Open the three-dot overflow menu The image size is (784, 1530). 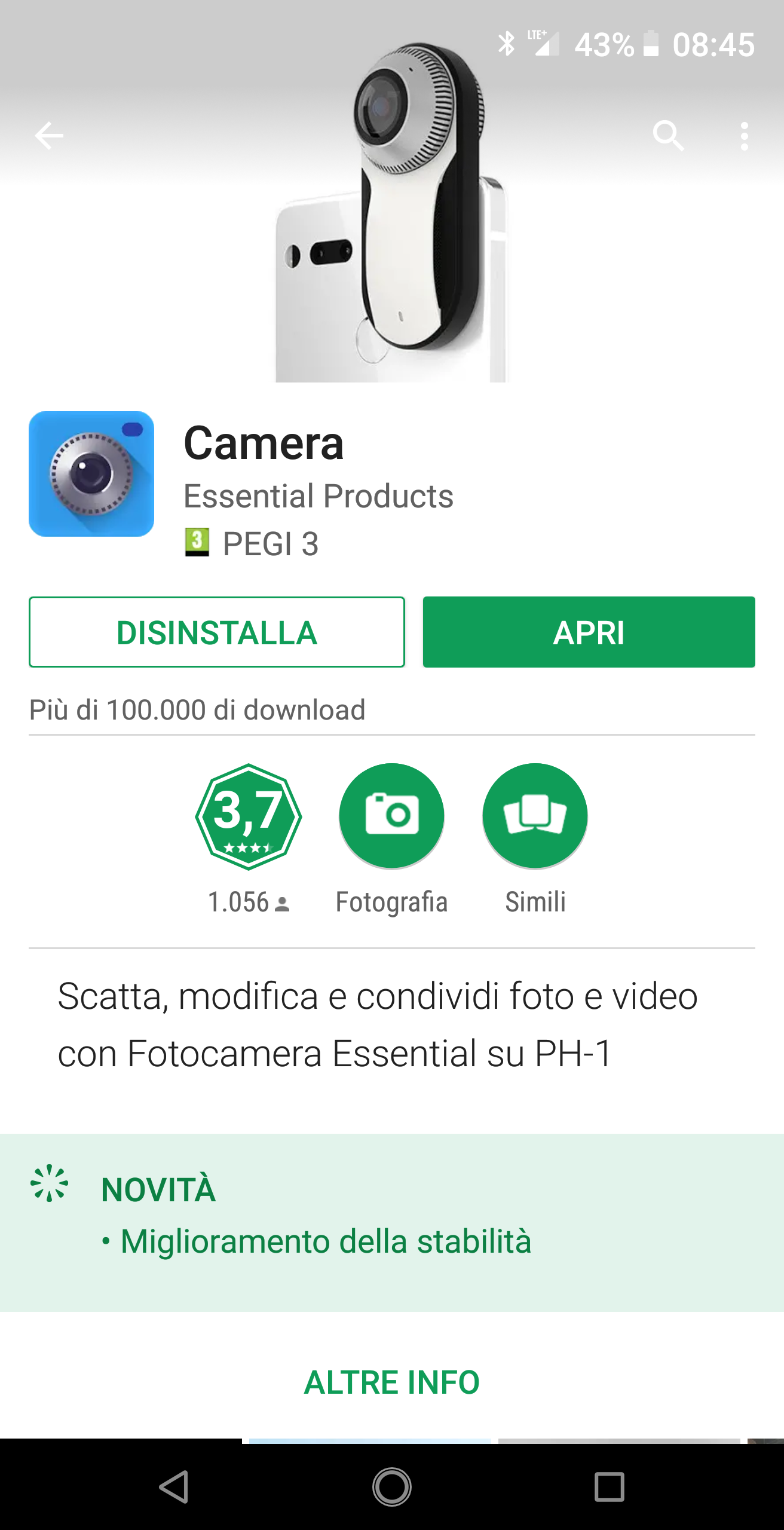pos(744,136)
